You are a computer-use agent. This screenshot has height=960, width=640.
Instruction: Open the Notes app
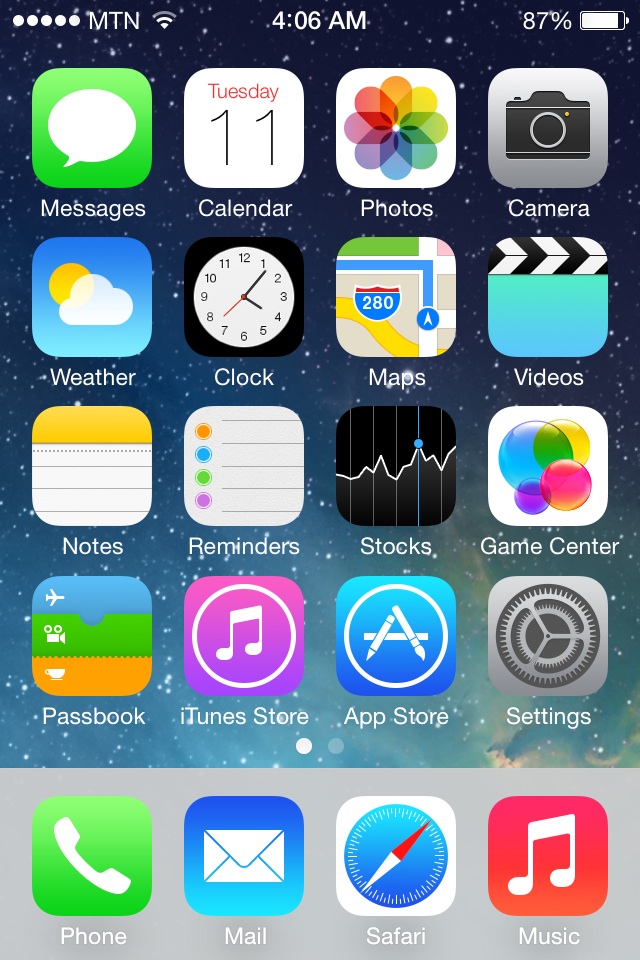tap(92, 466)
